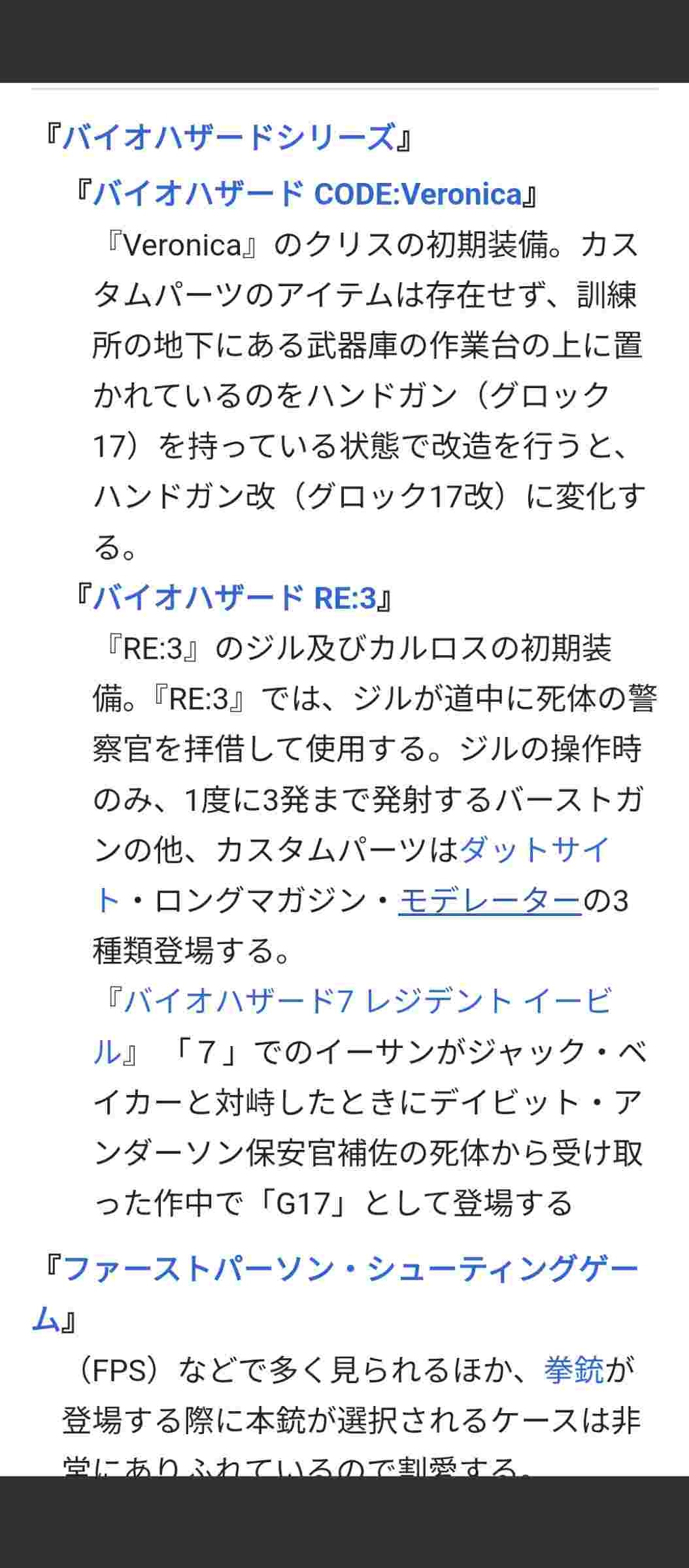Follow the モデレーター link
Viewport: 689px width, 1568px height.
[490, 901]
